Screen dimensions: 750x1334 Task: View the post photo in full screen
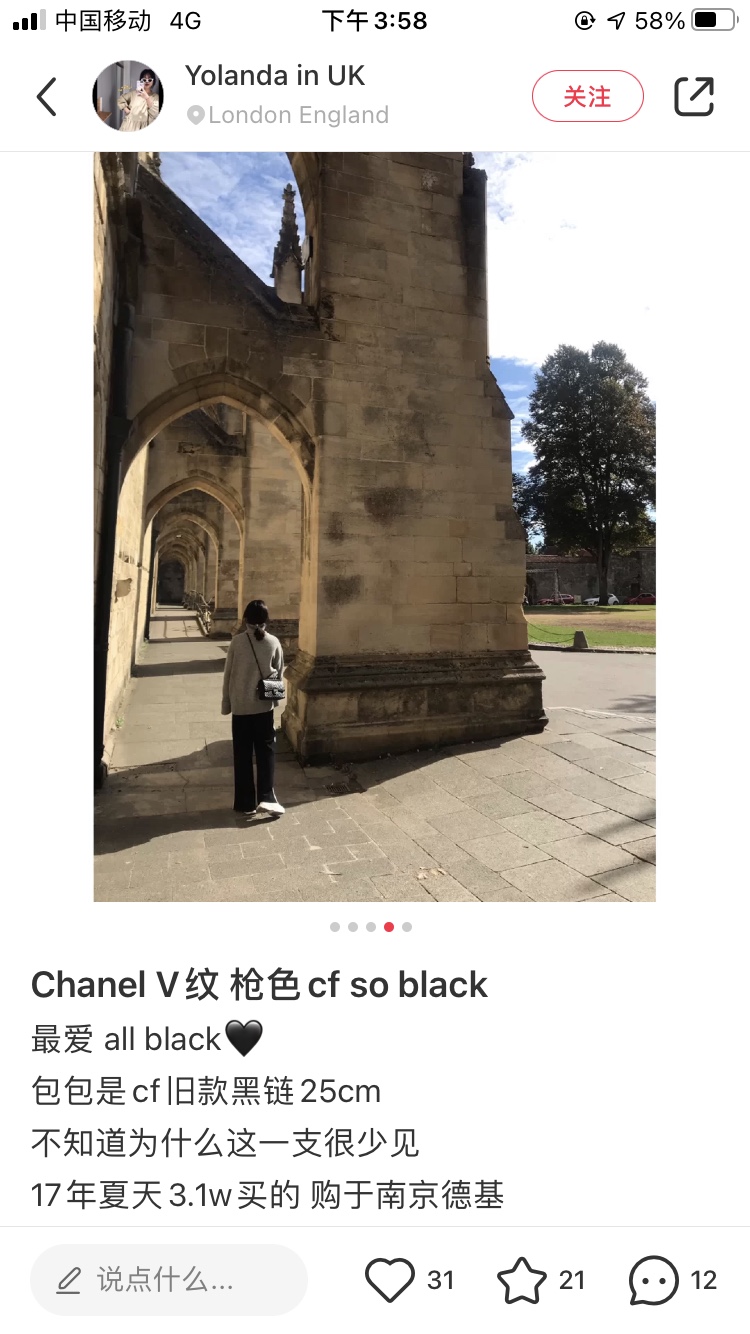coord(374,527)
